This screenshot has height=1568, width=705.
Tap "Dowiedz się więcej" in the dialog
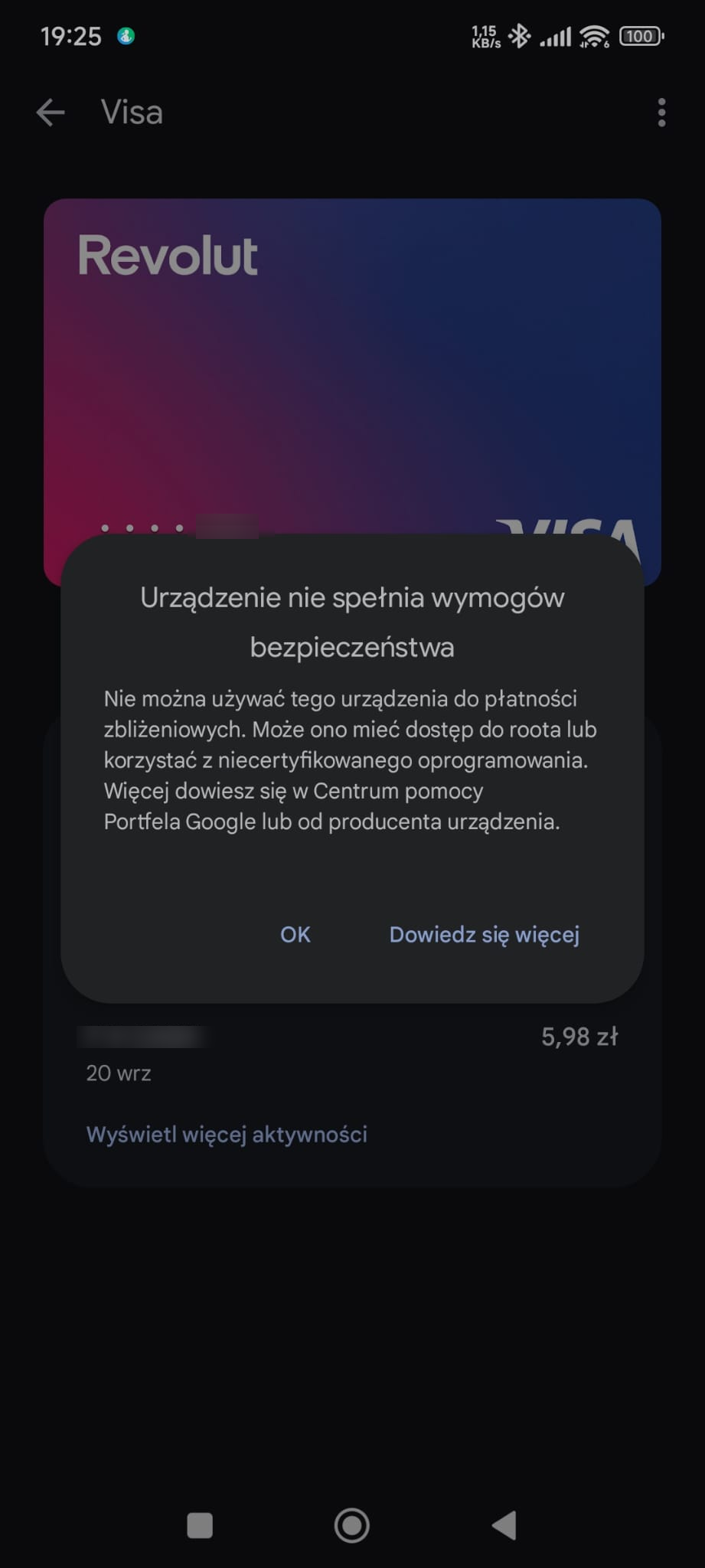484,935
